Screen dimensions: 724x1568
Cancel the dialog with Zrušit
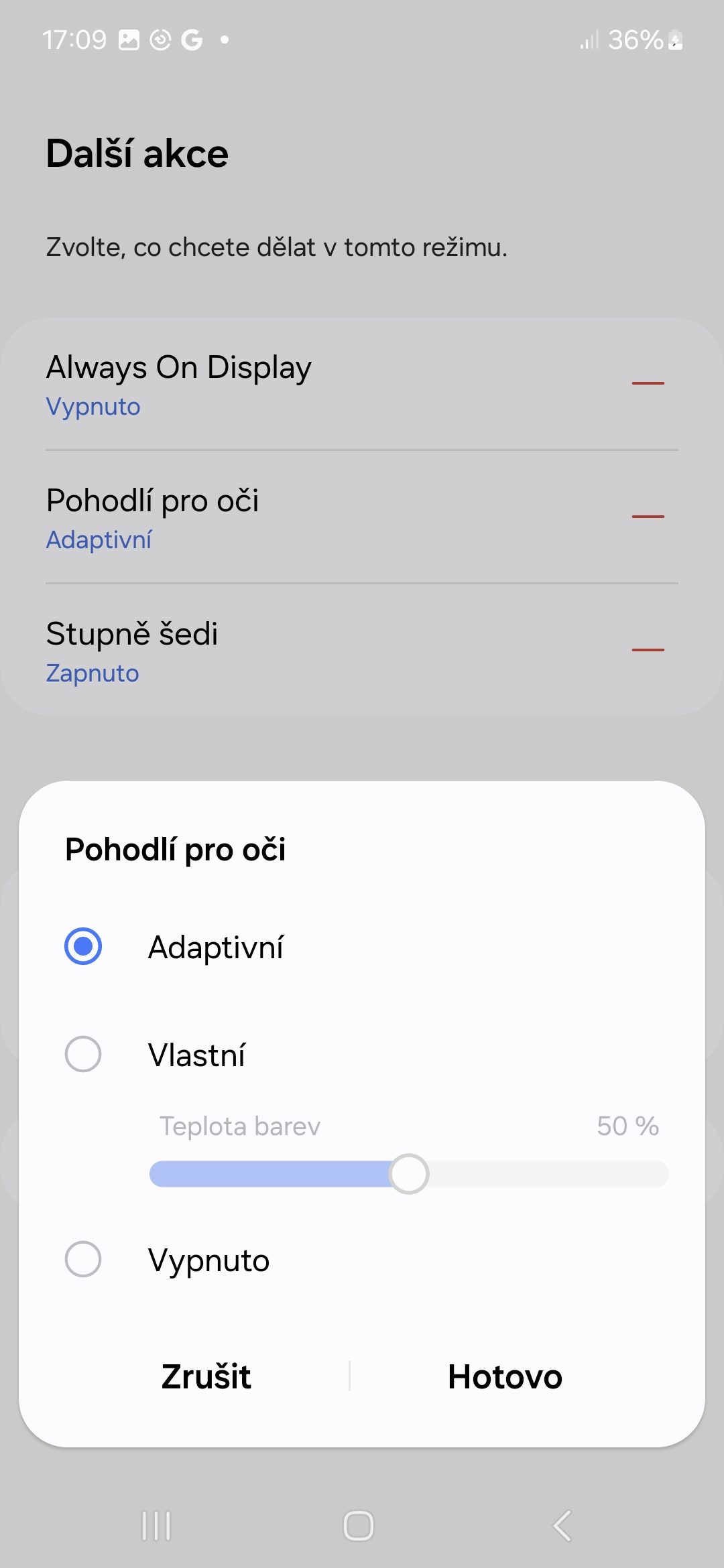click(205, 1377)
